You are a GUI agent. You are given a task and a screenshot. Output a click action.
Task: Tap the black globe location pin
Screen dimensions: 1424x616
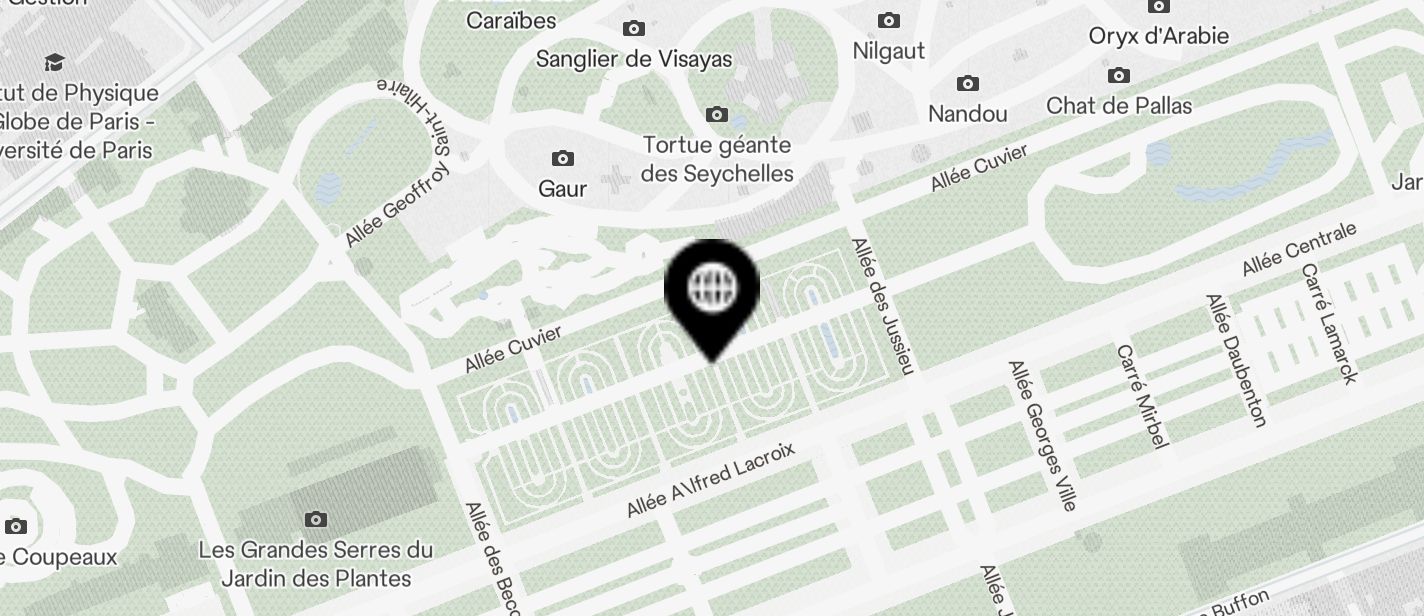[712, 289]
